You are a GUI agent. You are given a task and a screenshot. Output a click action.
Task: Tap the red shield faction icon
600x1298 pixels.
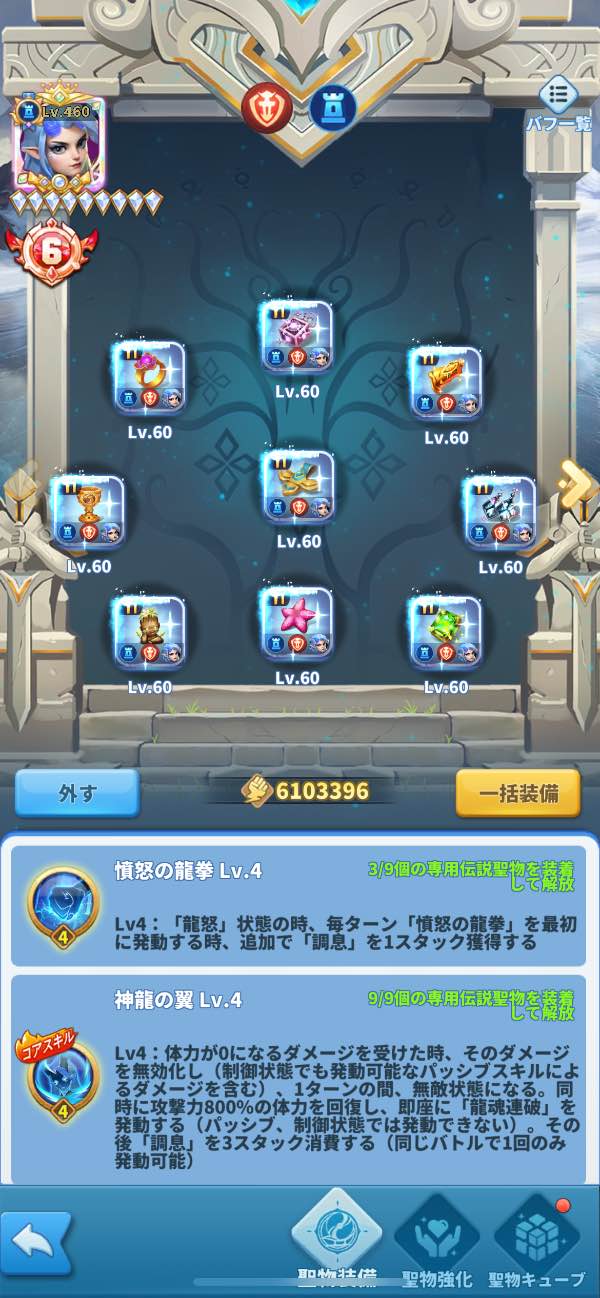coord(267,108)
